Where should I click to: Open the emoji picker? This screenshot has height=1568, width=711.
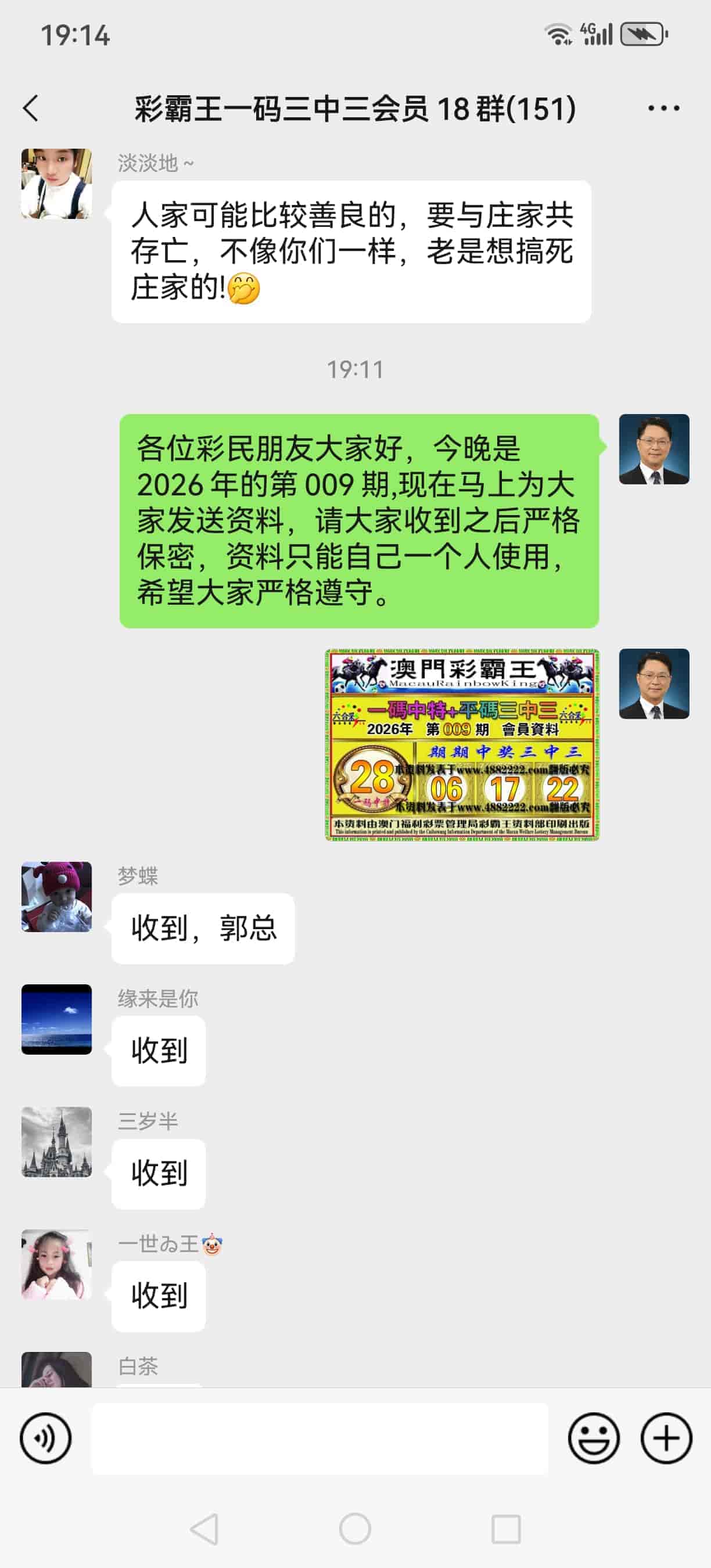594,1438
